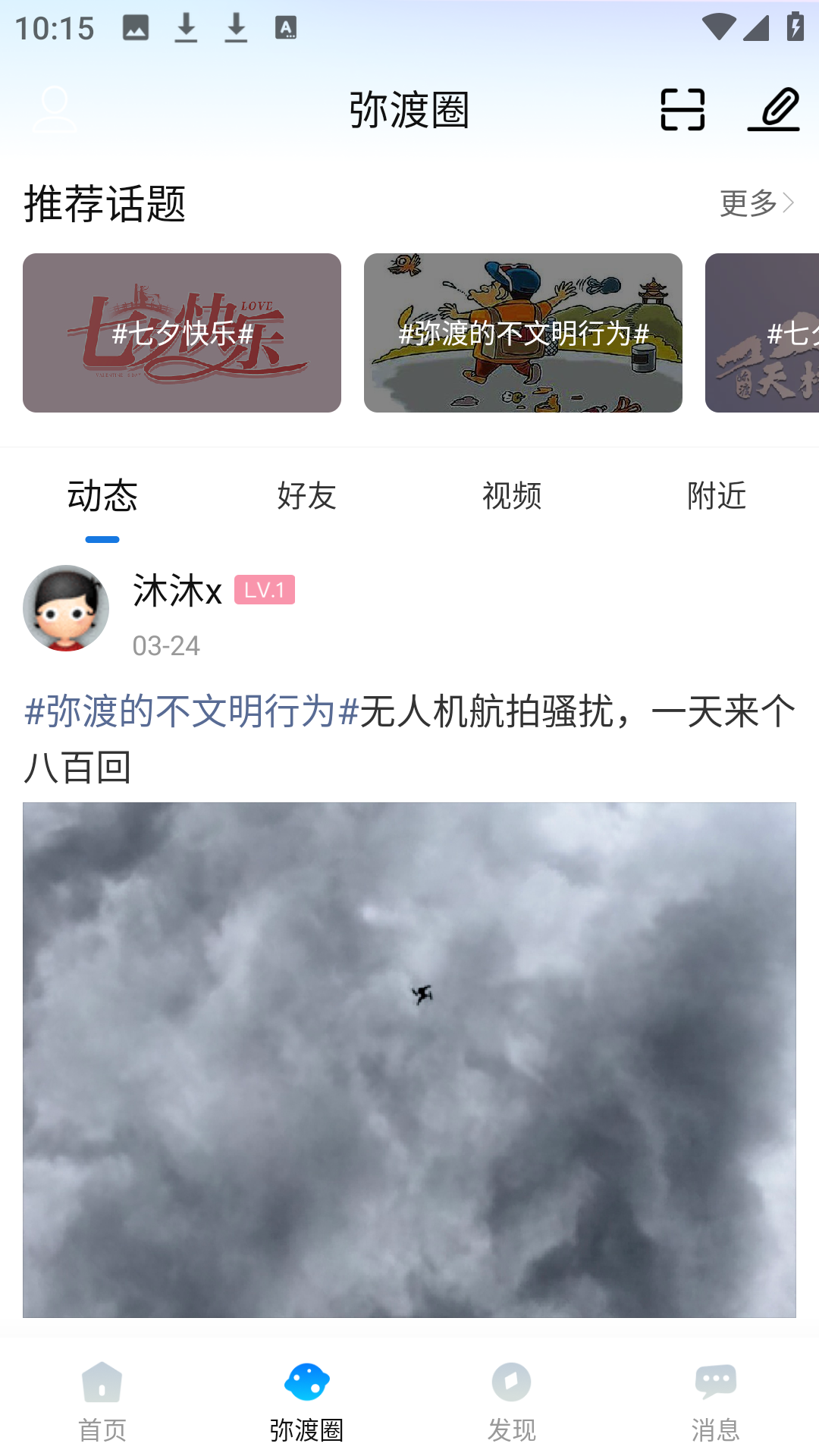Open the 视频 tab
This screenshot has height=1456, width=819.
(512, 497)
